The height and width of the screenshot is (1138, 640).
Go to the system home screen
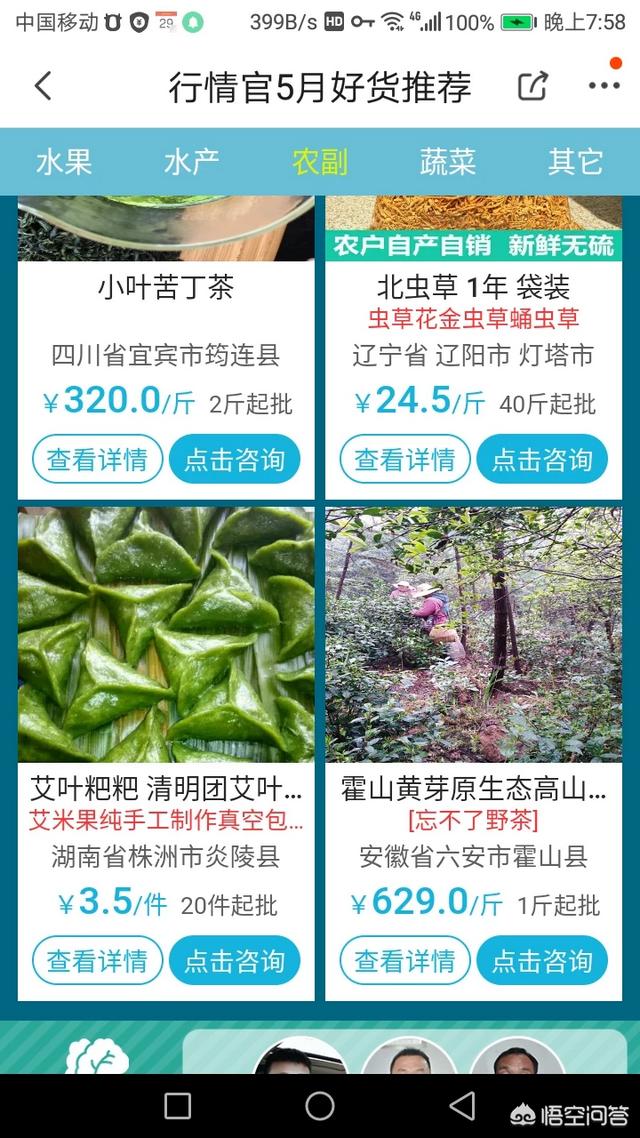click(x=320, y=1105)
